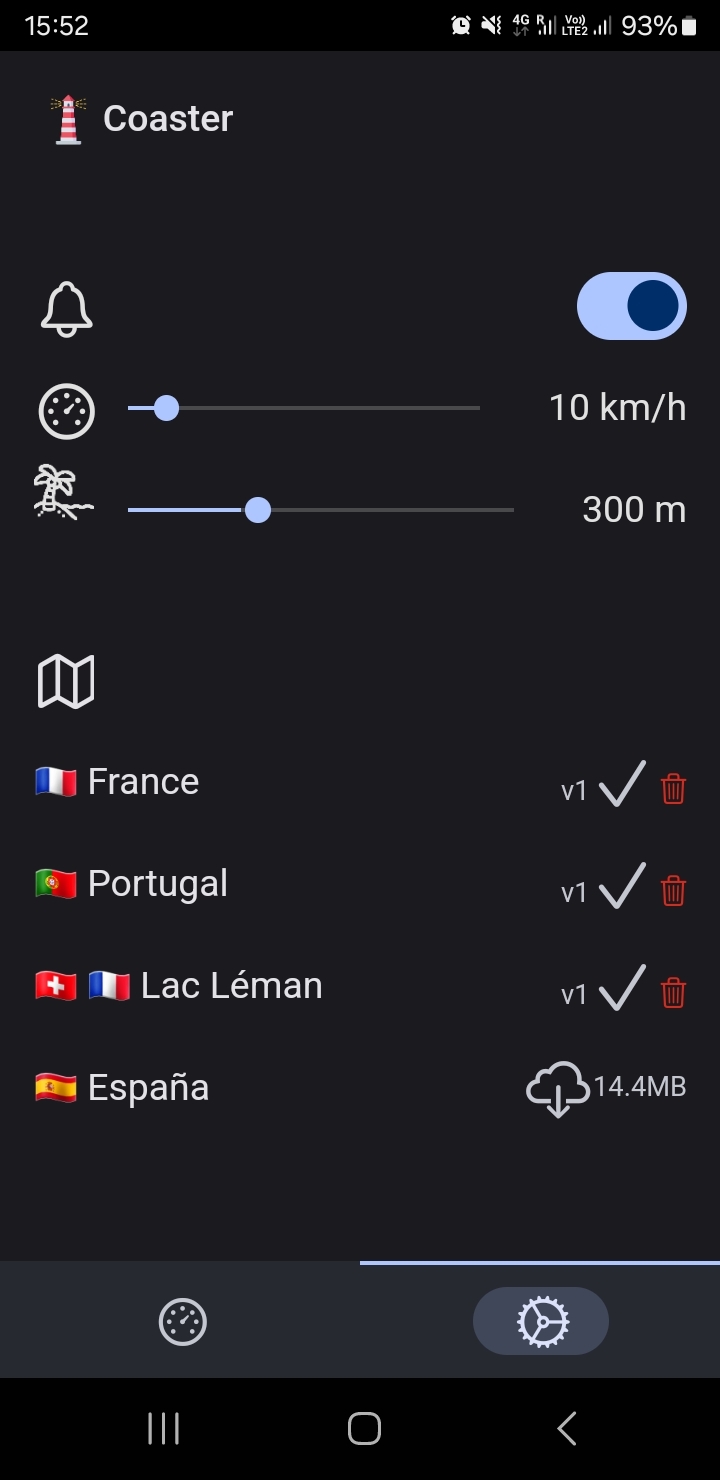Go back with the system back button
This screenshot has width=720, height=1480.
click(566, 1429)
